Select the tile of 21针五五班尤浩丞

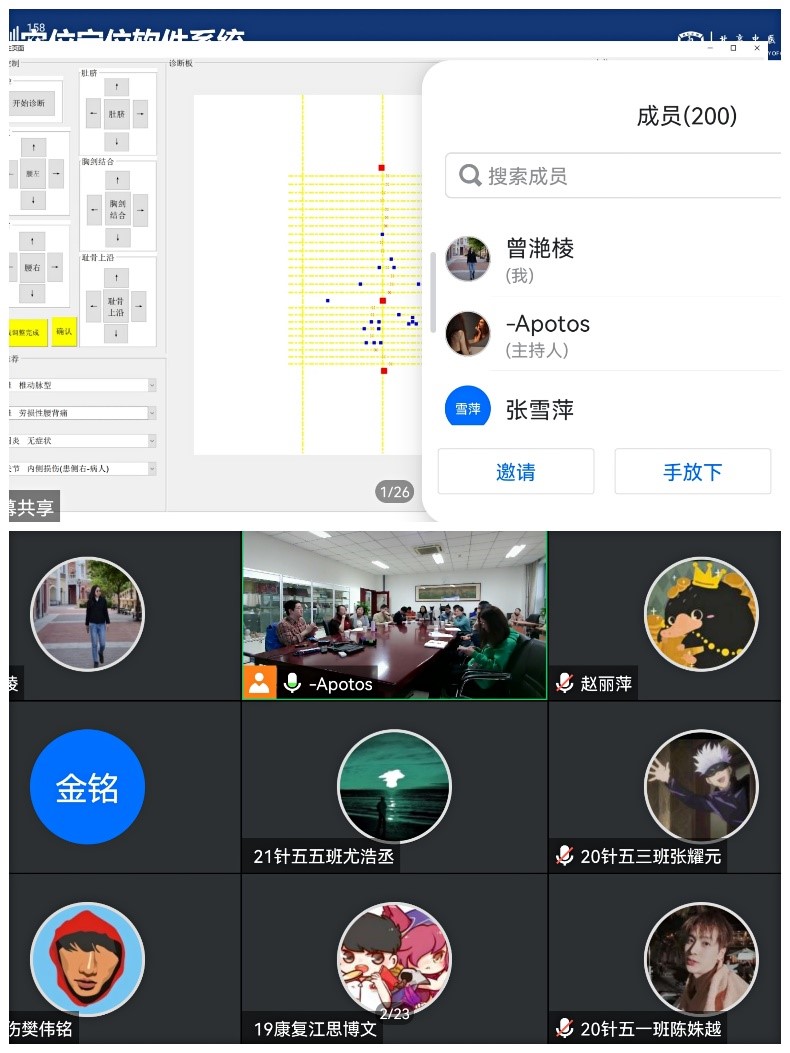point(394,787)
